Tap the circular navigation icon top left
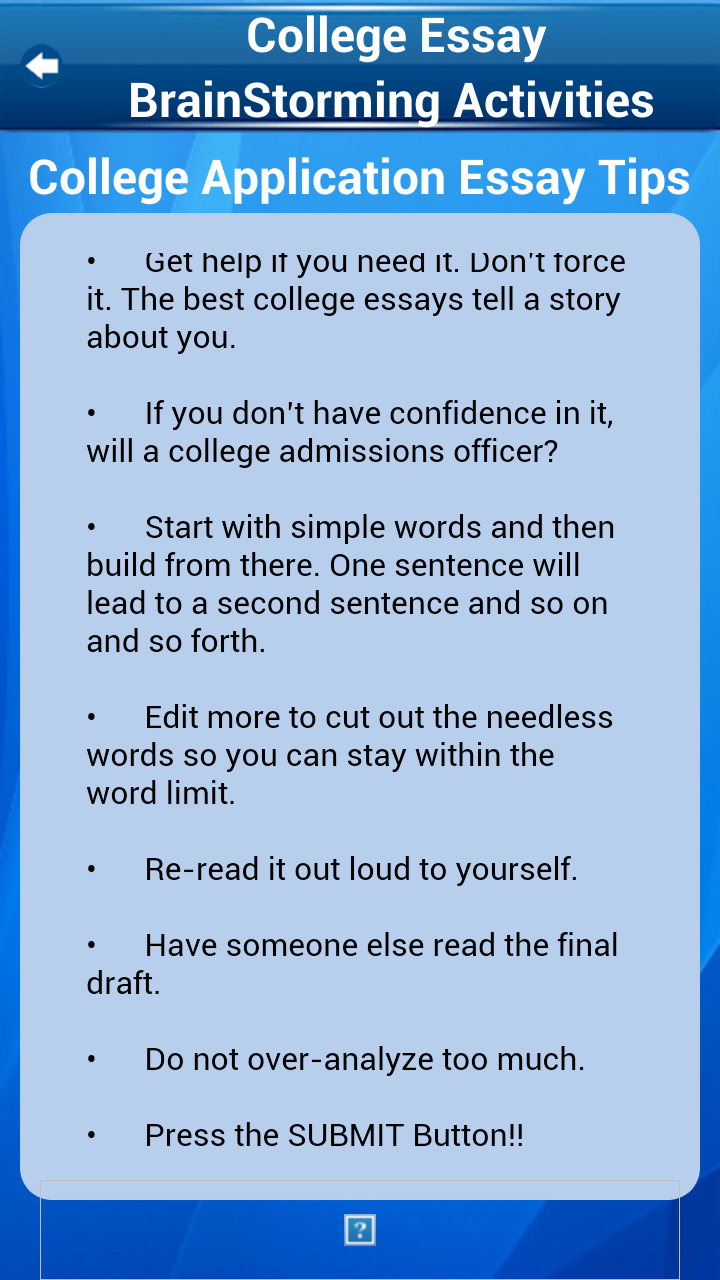720x1280 pixels. coord(40,66)
